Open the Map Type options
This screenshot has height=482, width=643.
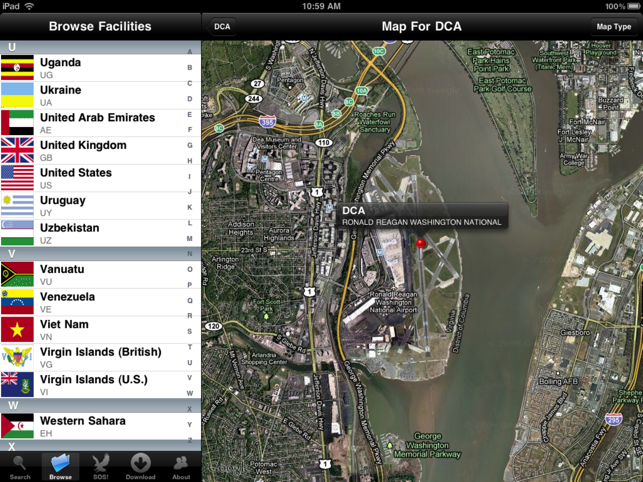613,26
